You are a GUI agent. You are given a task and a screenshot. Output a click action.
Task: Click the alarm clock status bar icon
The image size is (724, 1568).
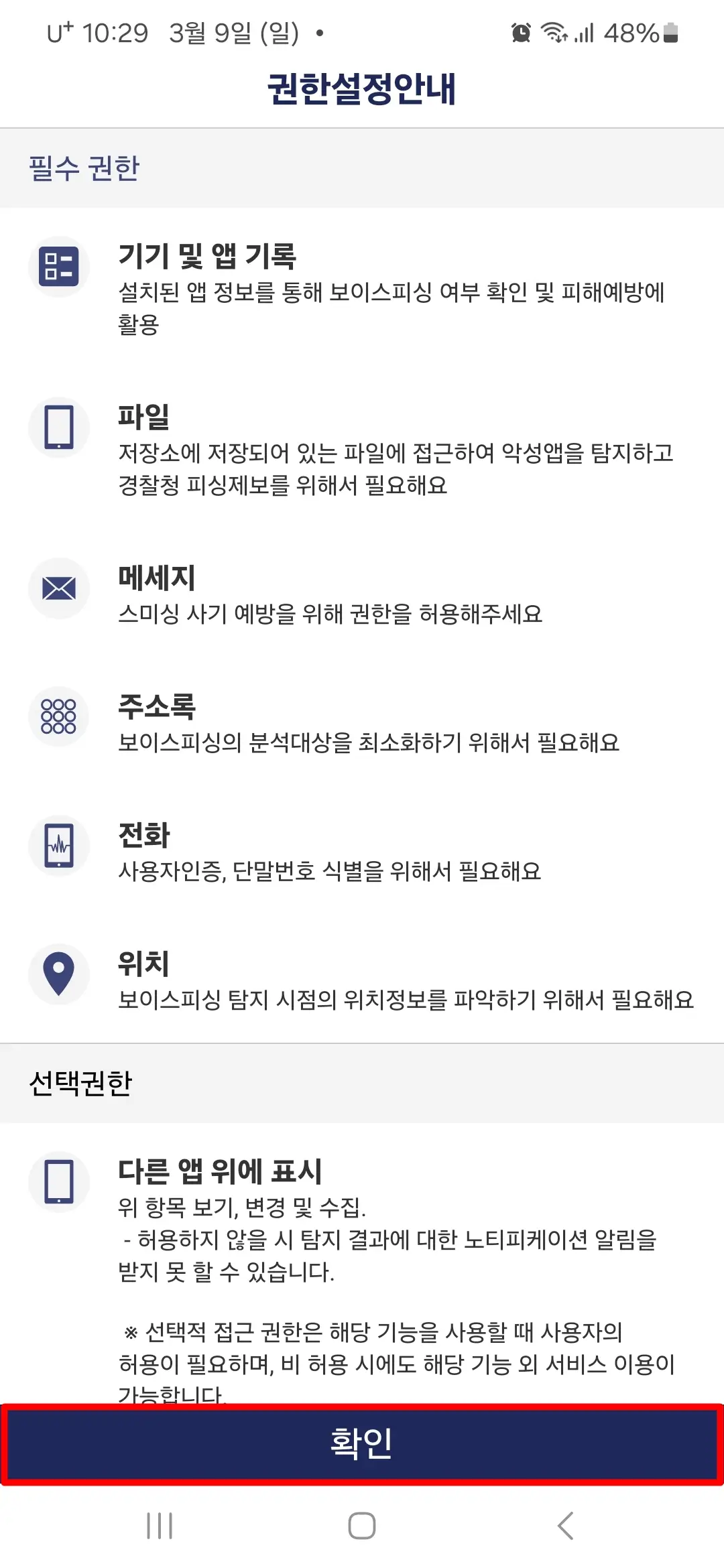pos(521,31)
